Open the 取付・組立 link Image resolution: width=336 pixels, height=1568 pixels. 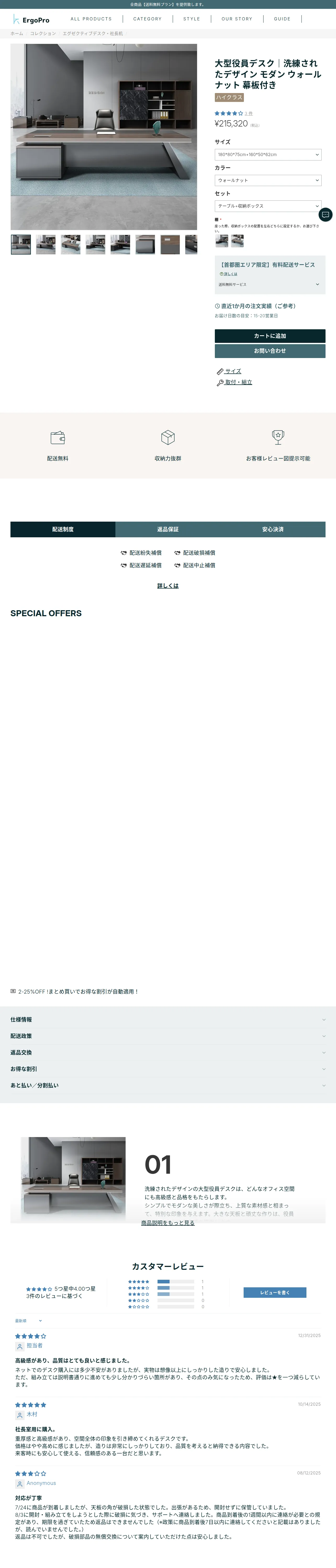point(238,382)
